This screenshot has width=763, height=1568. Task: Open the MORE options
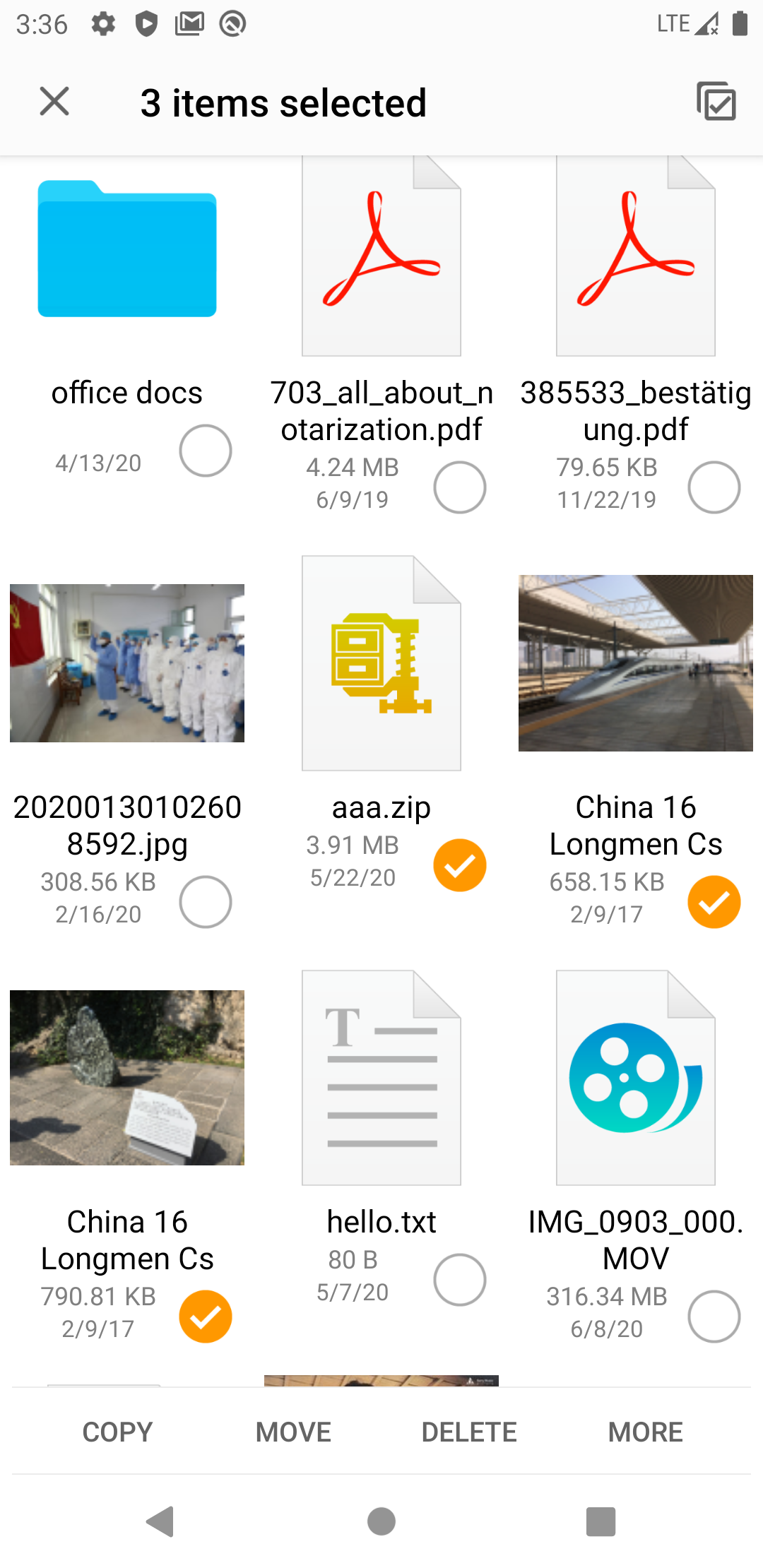[646, 1432]
